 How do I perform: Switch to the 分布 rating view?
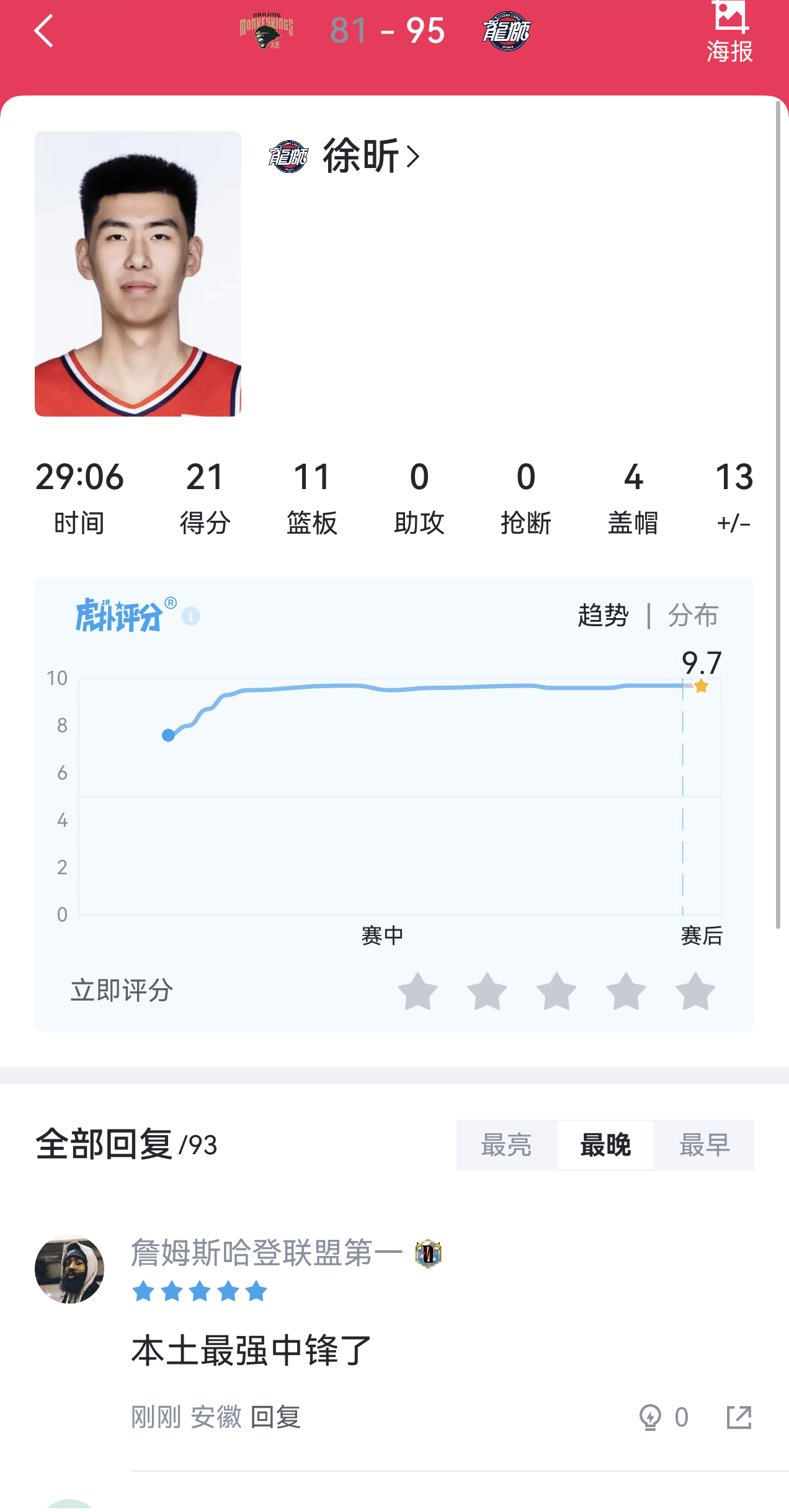(x=693, y=616)
